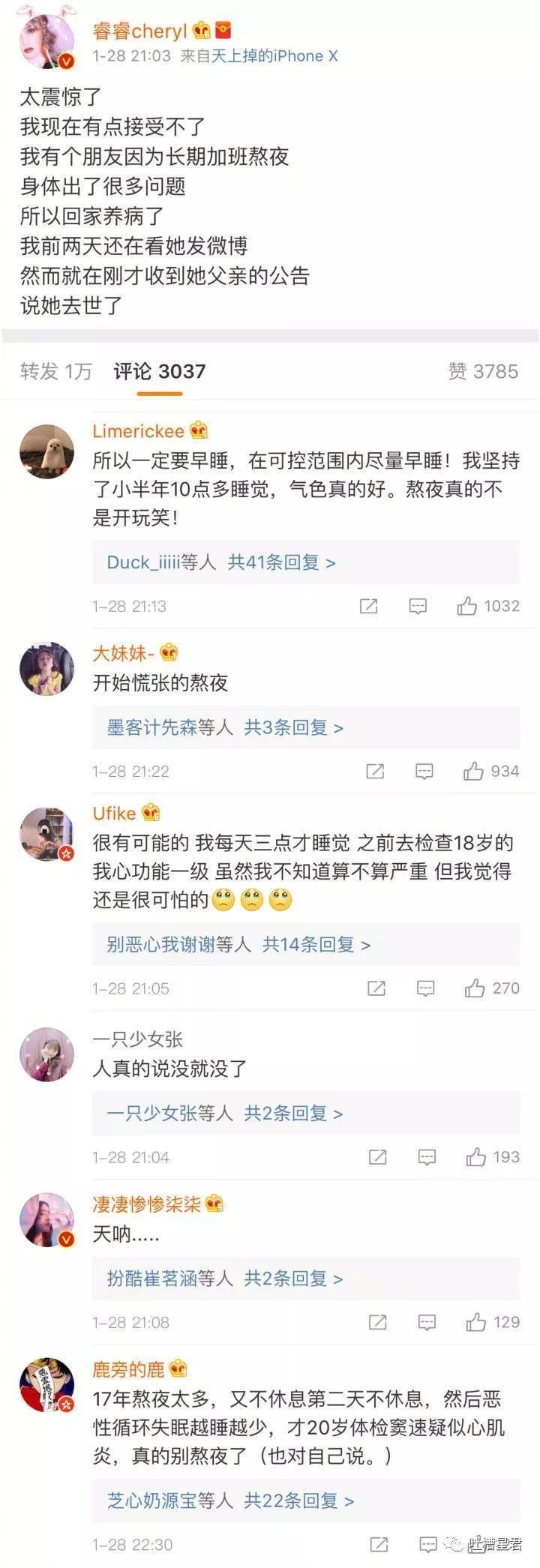Open 鹿旁的鹿's avatar

(x=46, y=1384)
